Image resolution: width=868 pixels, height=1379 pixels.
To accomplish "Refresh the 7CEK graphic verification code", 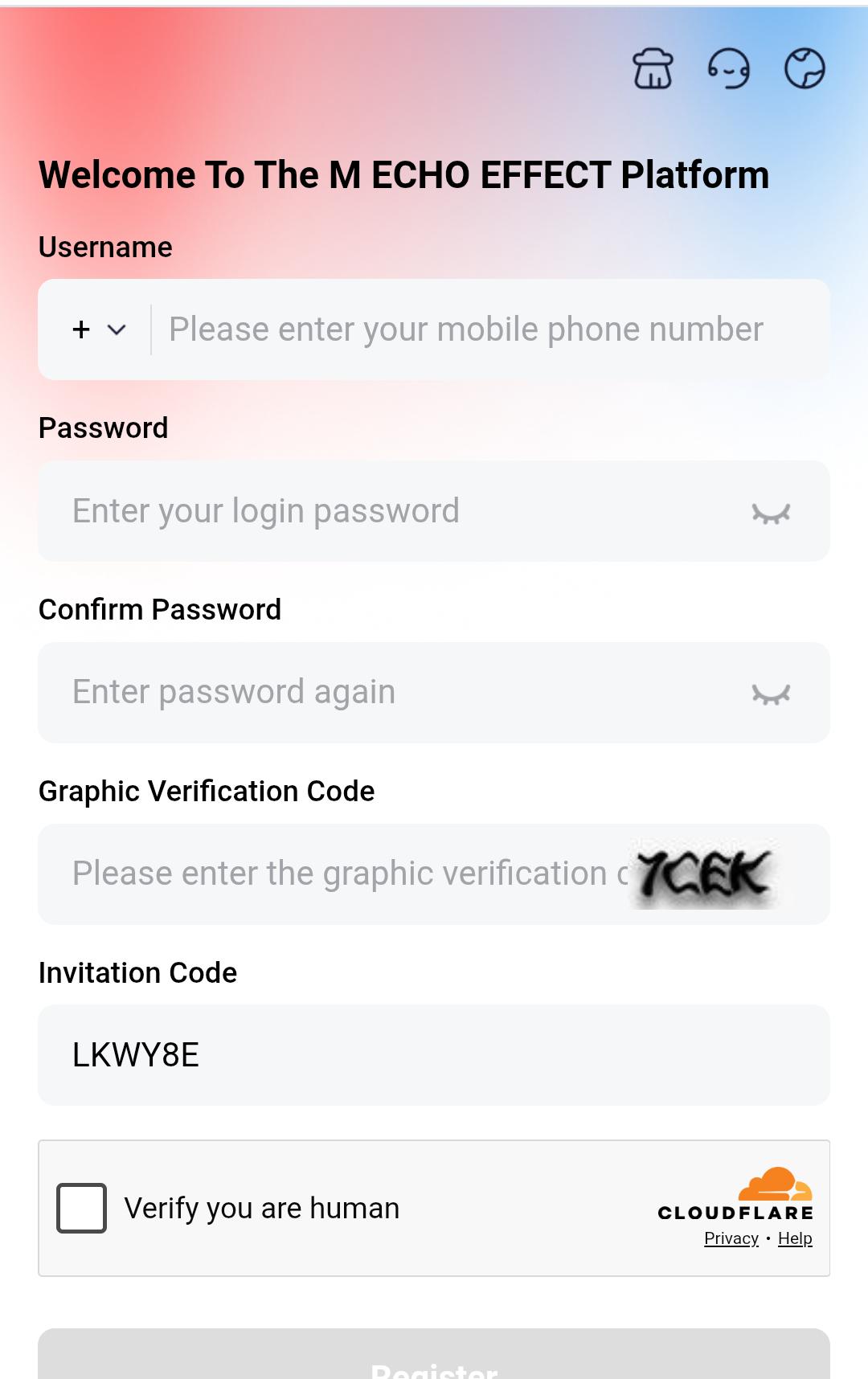I will click(x=701, y=874).
